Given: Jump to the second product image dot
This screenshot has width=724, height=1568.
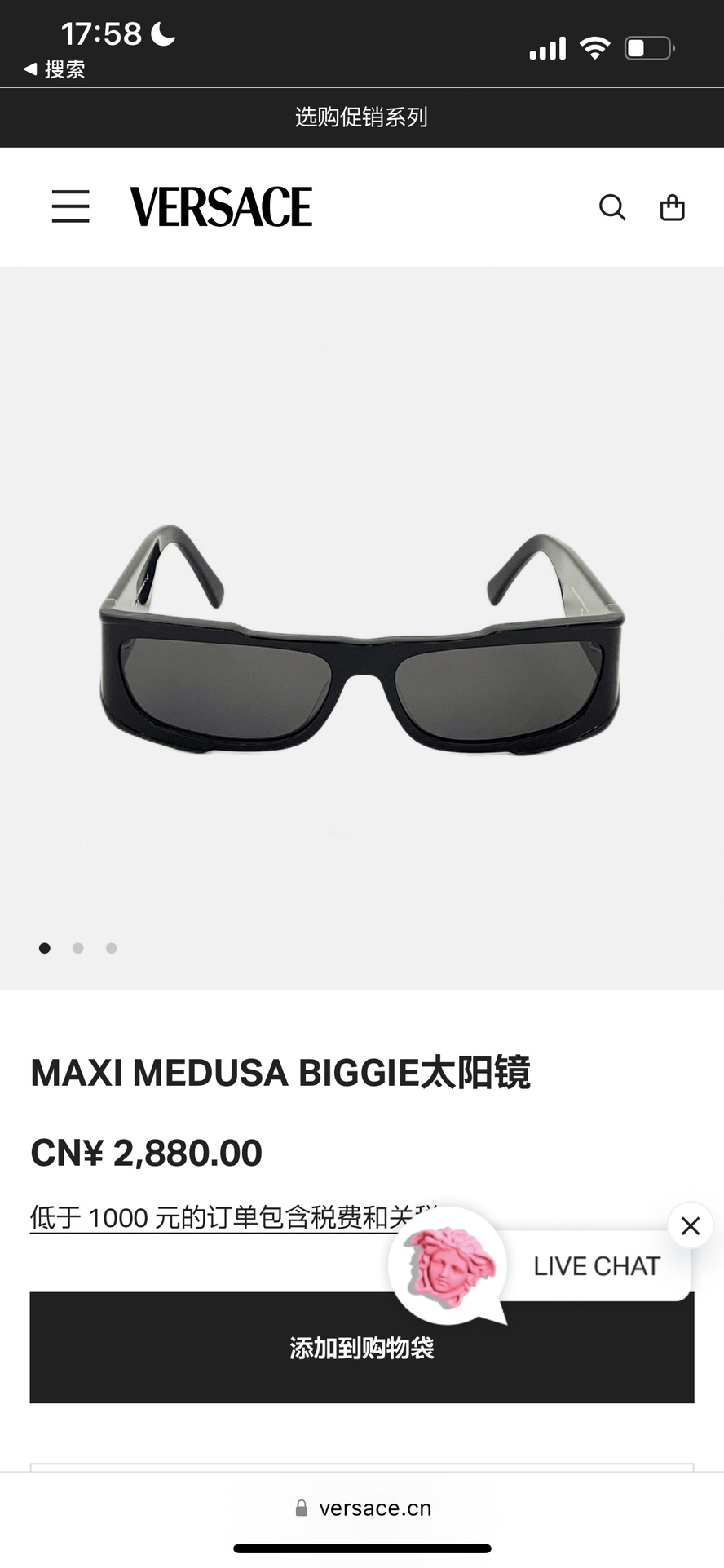Looking at the screenshot, I should (x=78, y=948).
